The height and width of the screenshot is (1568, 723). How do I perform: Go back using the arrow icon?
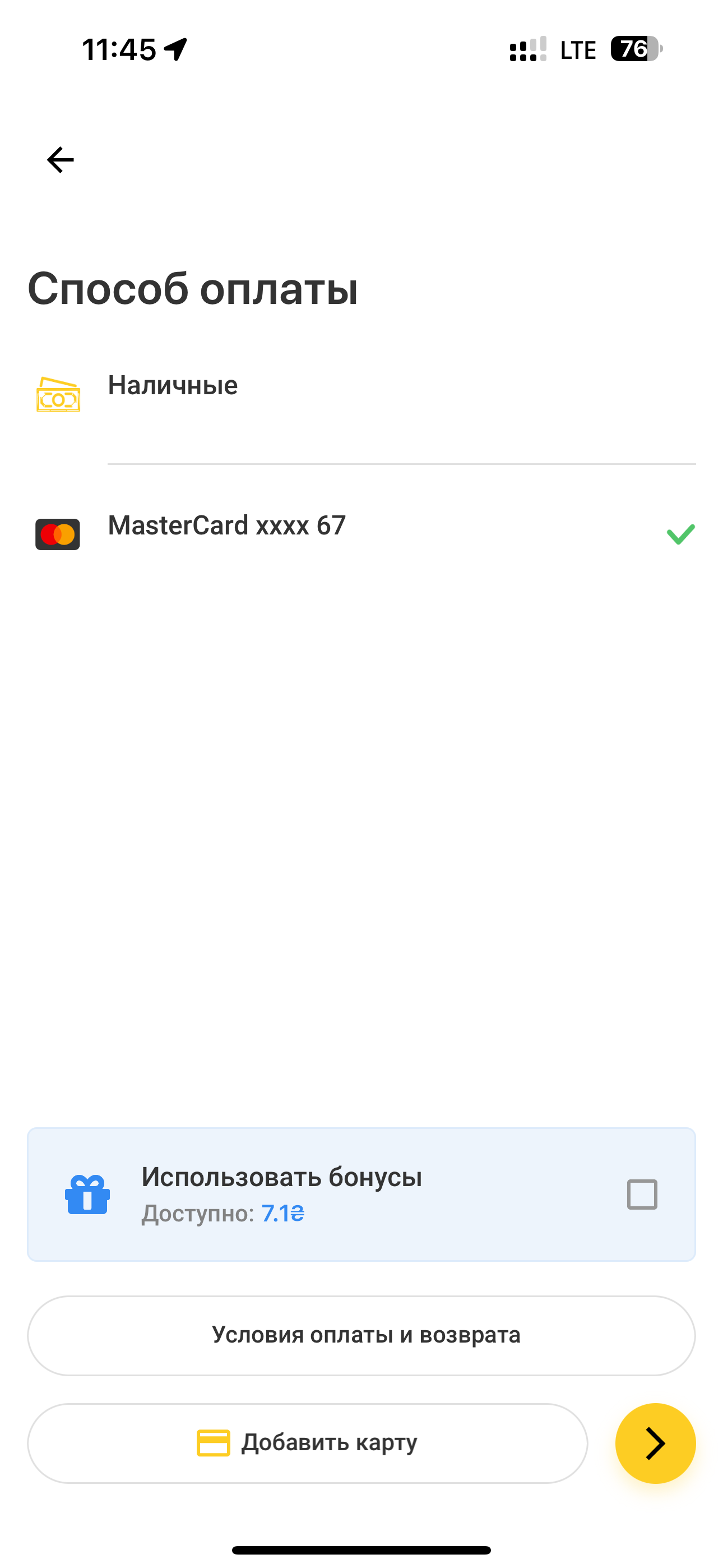coord(61,160)
